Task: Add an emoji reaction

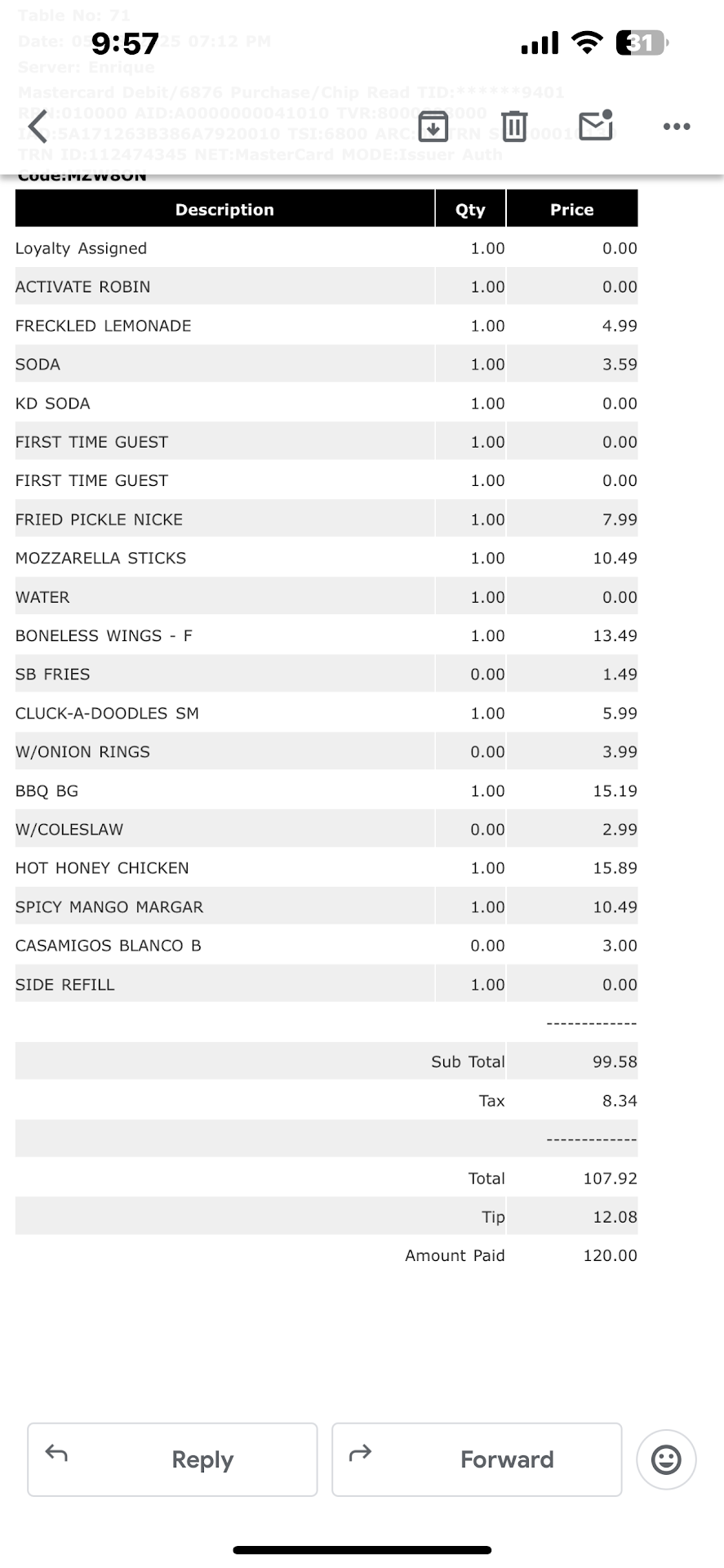Action: tap(666, 1459)
